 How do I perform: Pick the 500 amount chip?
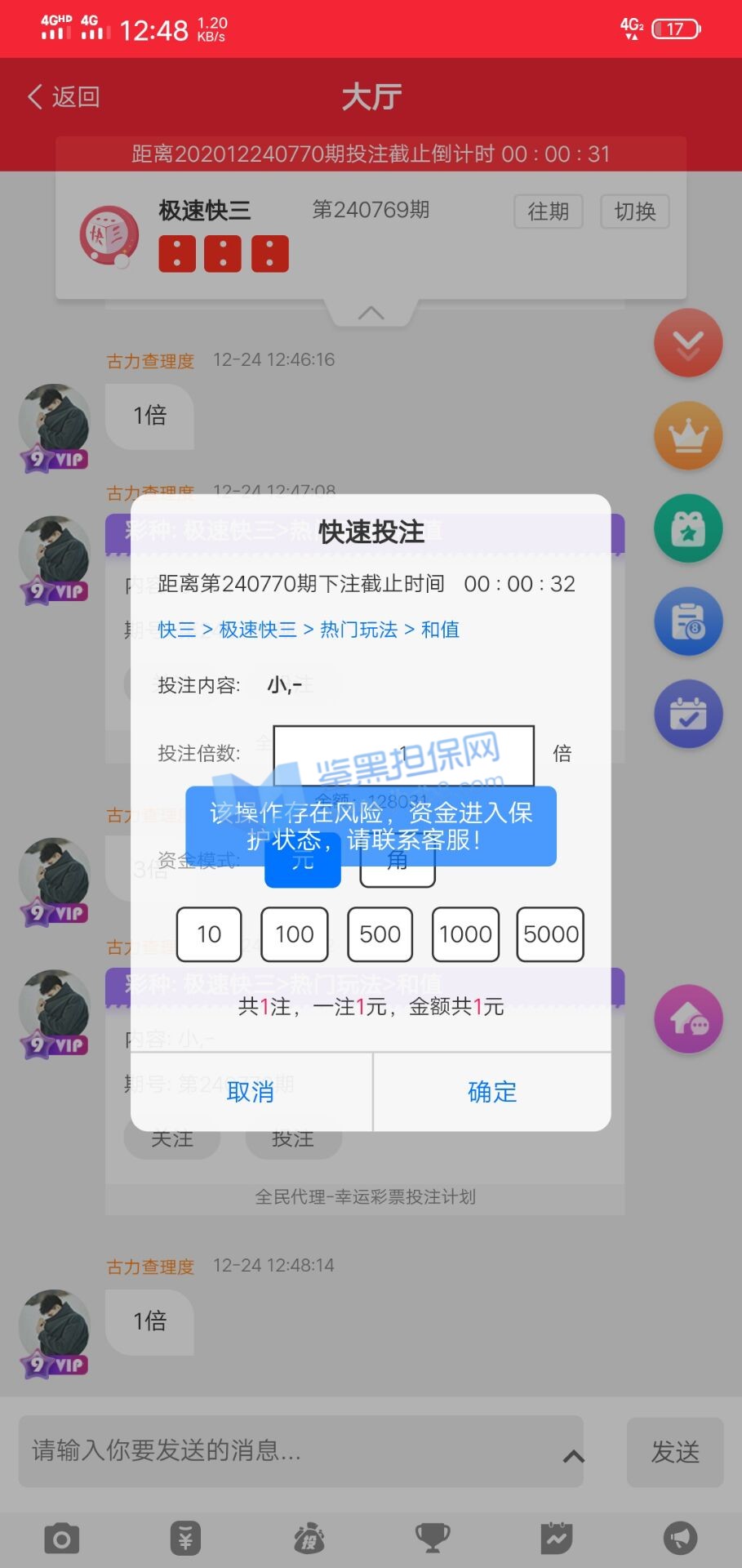click(x=380, y=934)
